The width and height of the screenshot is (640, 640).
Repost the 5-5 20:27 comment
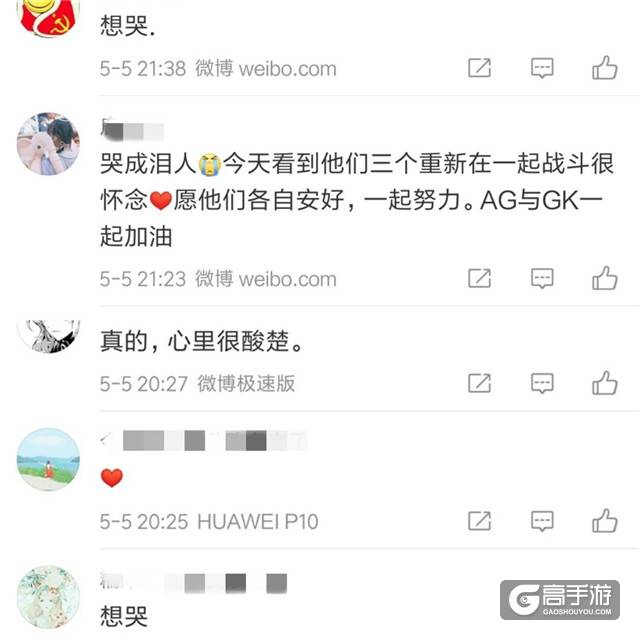(x=480, y=383)
